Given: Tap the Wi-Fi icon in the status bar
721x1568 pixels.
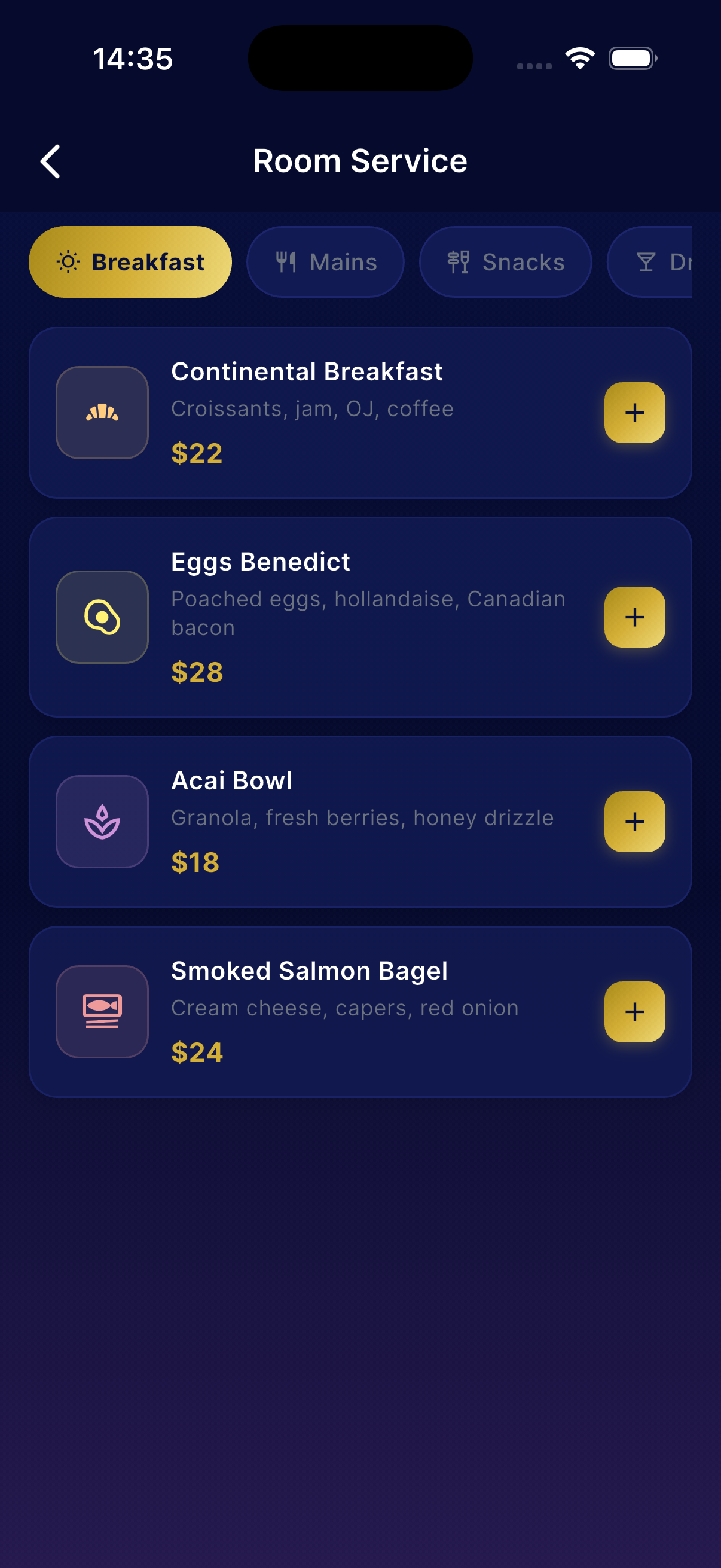Looking at the screenshot, I should pyautogui.click(x=579, y=58).
